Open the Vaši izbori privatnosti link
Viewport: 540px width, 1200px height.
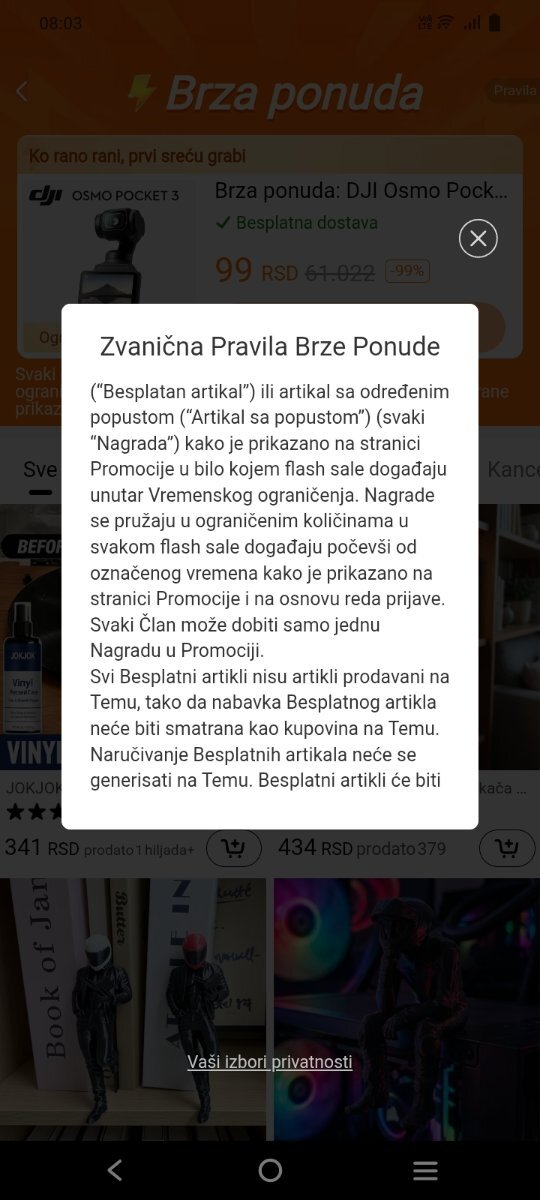click(x=270, y=1062)
